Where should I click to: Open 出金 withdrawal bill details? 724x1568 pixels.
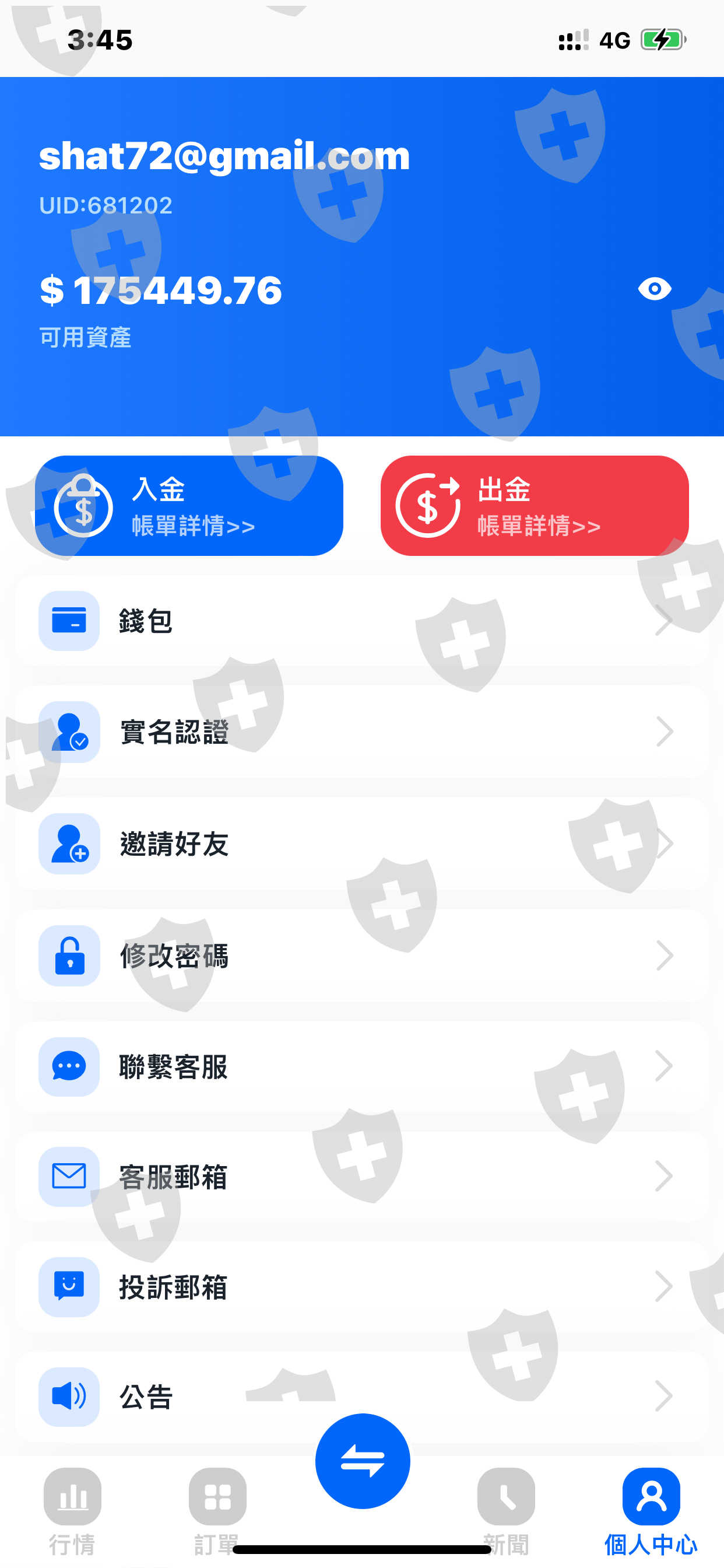click(534, 505)
